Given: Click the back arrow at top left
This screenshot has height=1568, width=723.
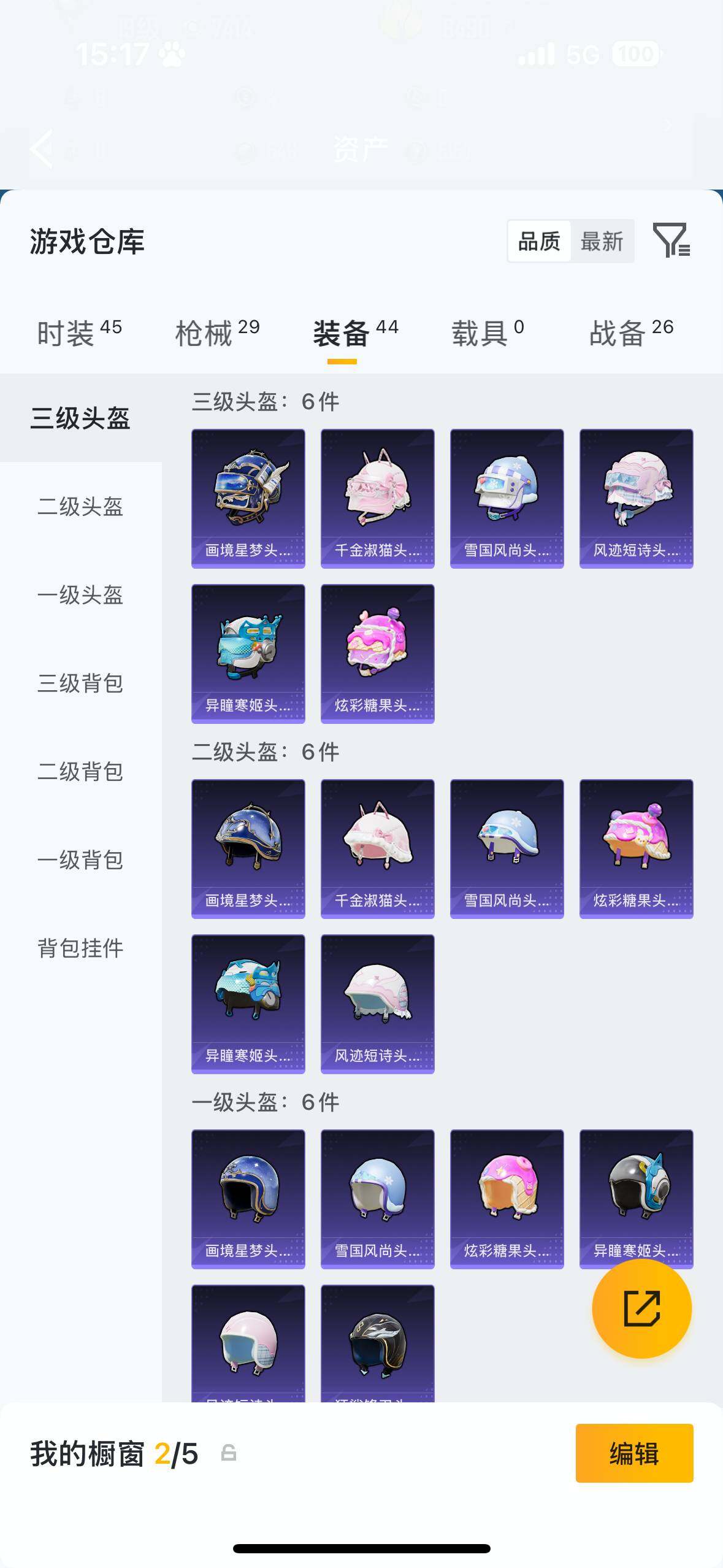Looking at the screenshot, I should pyautogui.click(x=40, y=149).
